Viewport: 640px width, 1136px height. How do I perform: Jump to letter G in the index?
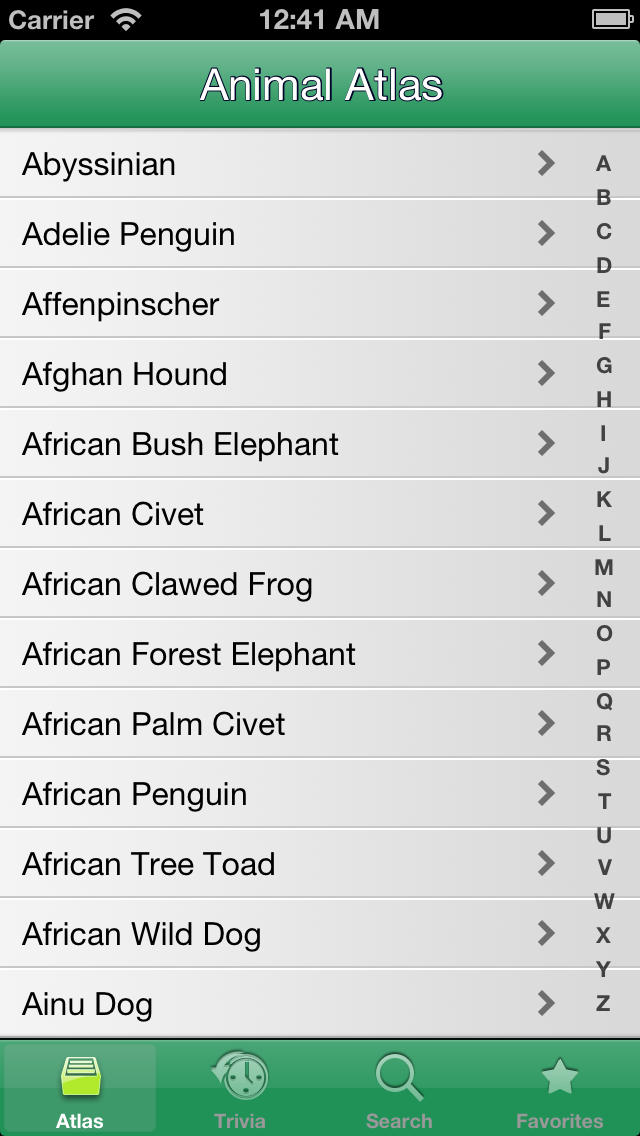(x=604, y=365)
